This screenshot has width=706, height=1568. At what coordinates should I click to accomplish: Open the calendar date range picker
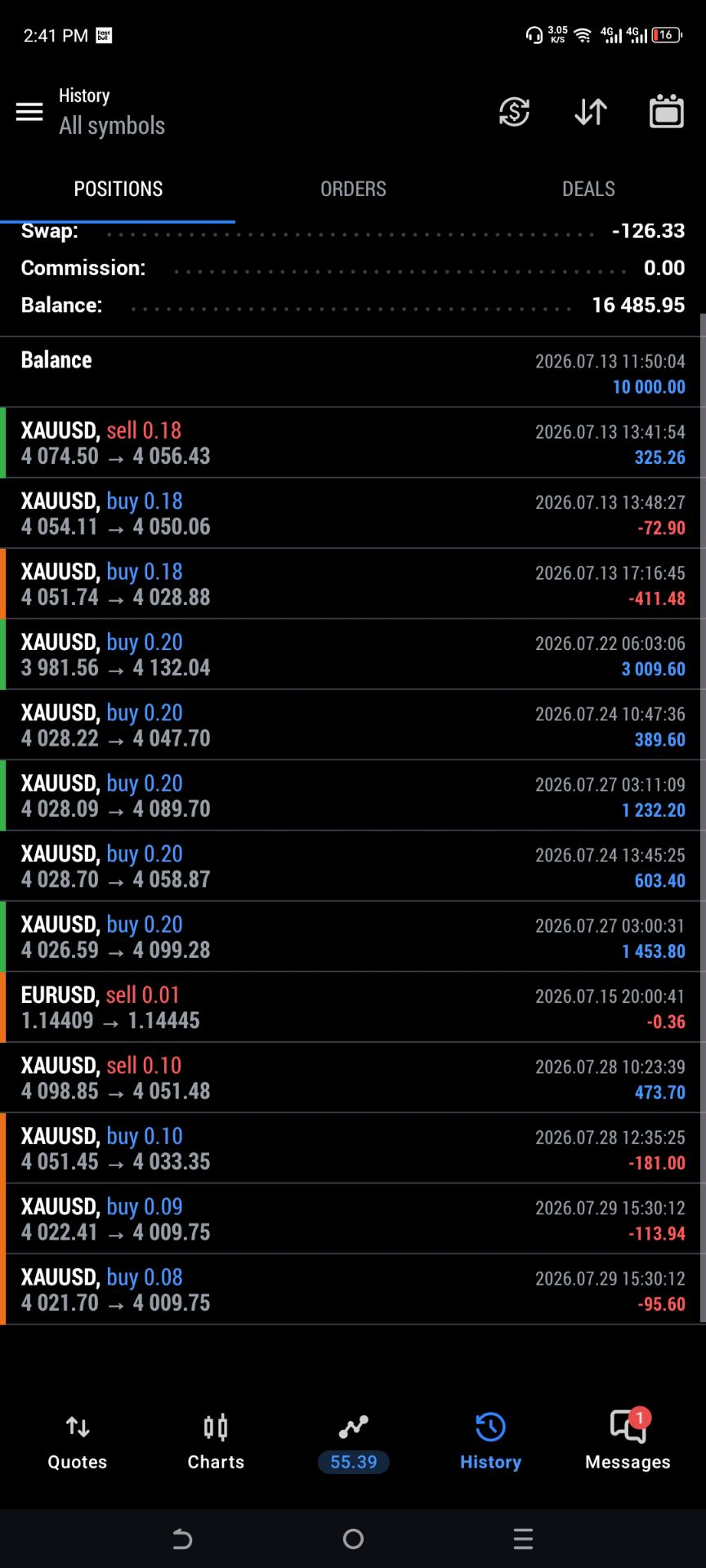pos(666,112)
